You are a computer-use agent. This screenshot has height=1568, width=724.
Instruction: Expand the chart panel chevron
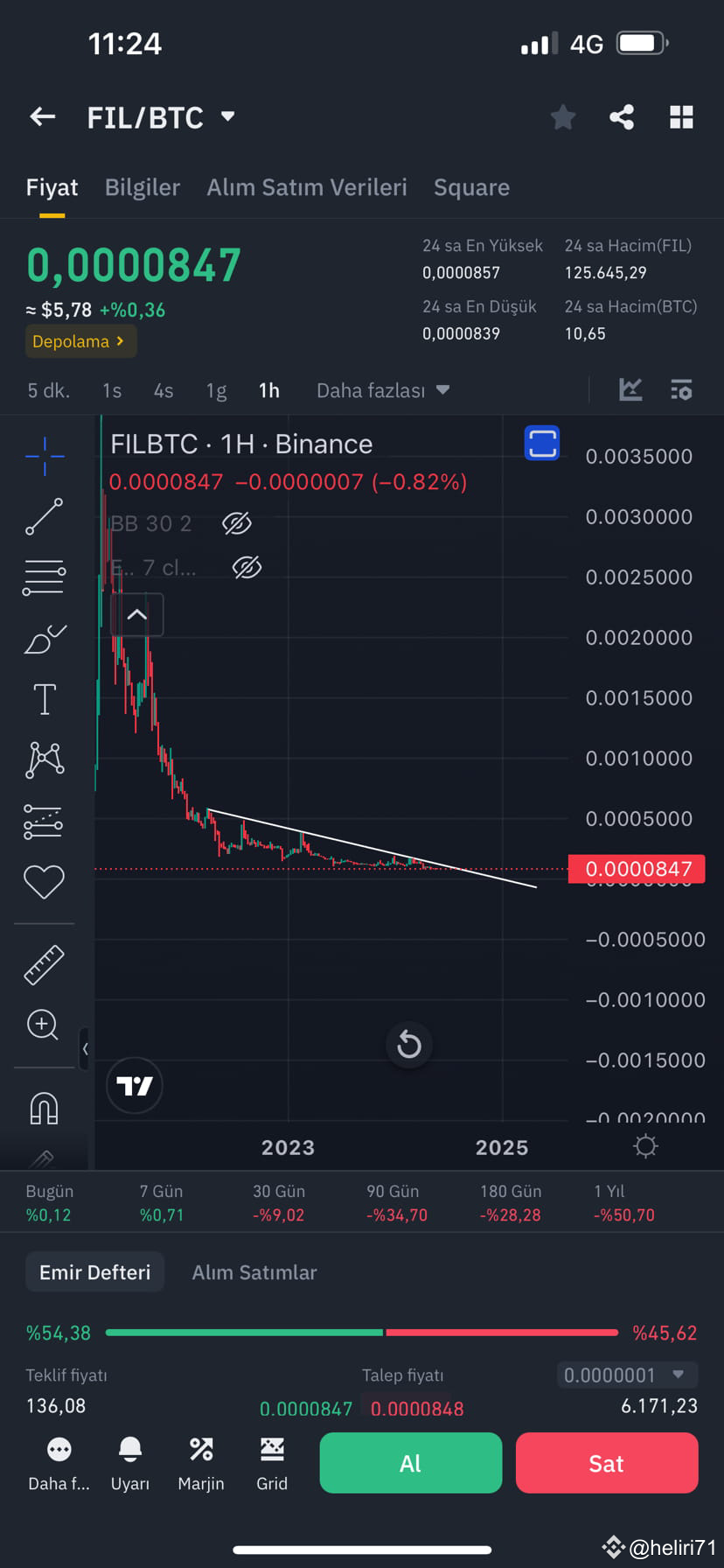click(136, 614)
